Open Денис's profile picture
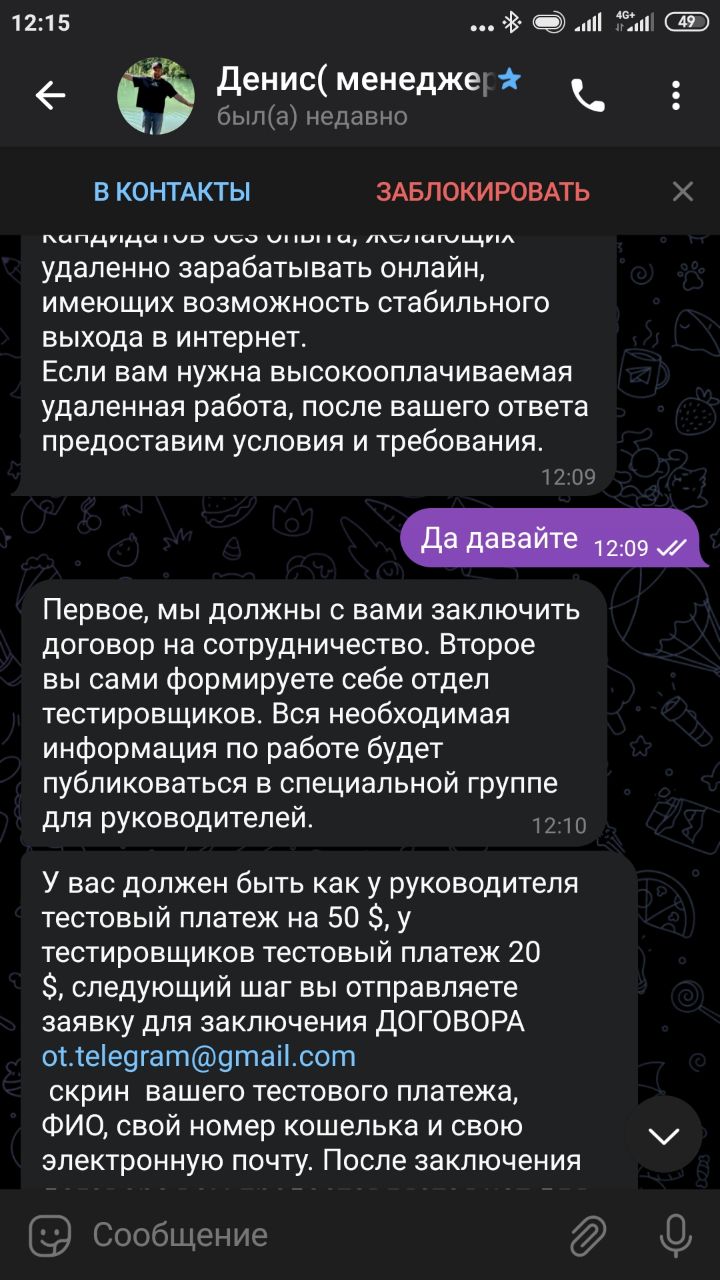Image resolution: width=720 pixels, height=1280 pixels. tap(156, 96)
